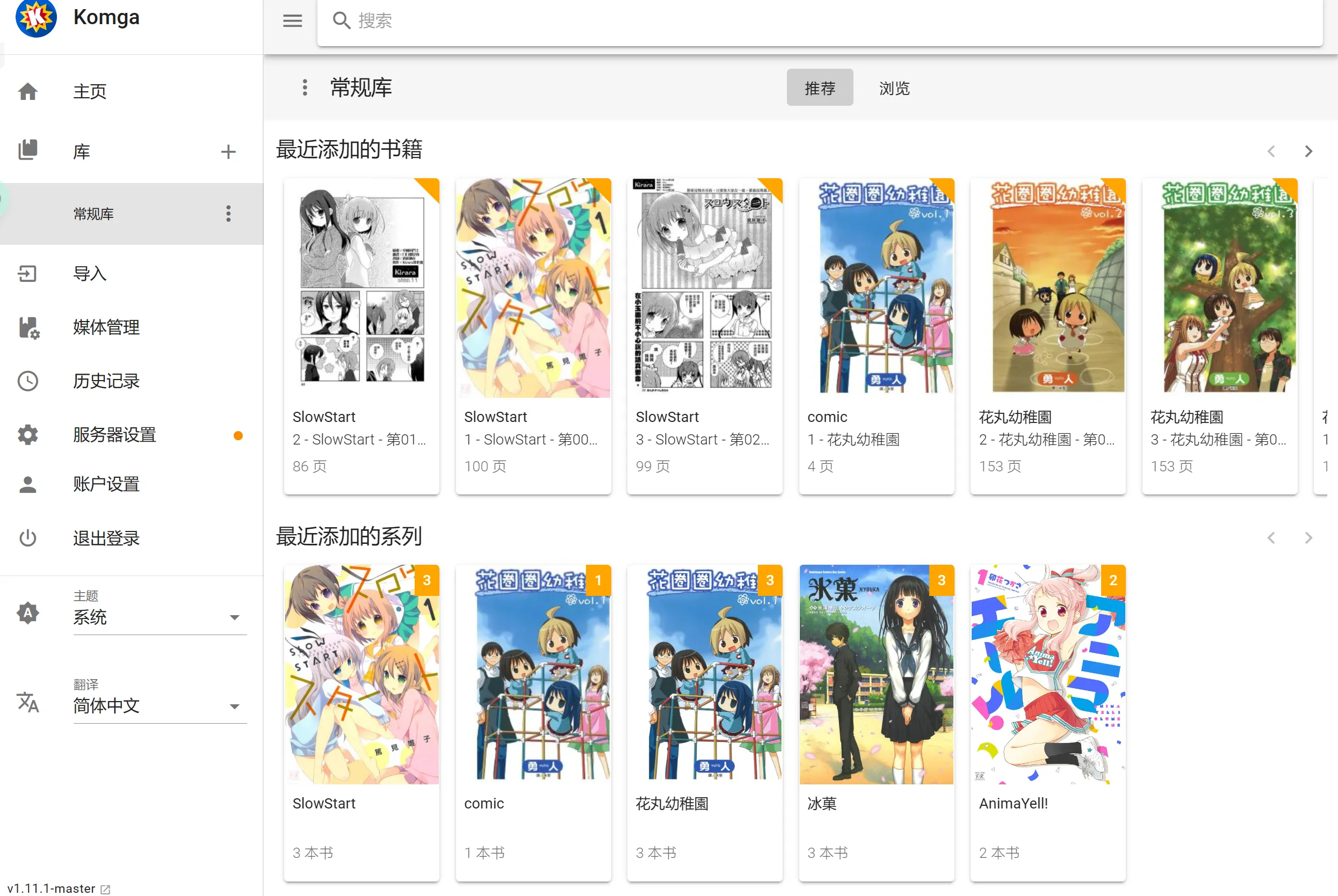Screen dimensions: 1338x896
Task: View 历史记录
Action: click(x=106, y=381)
